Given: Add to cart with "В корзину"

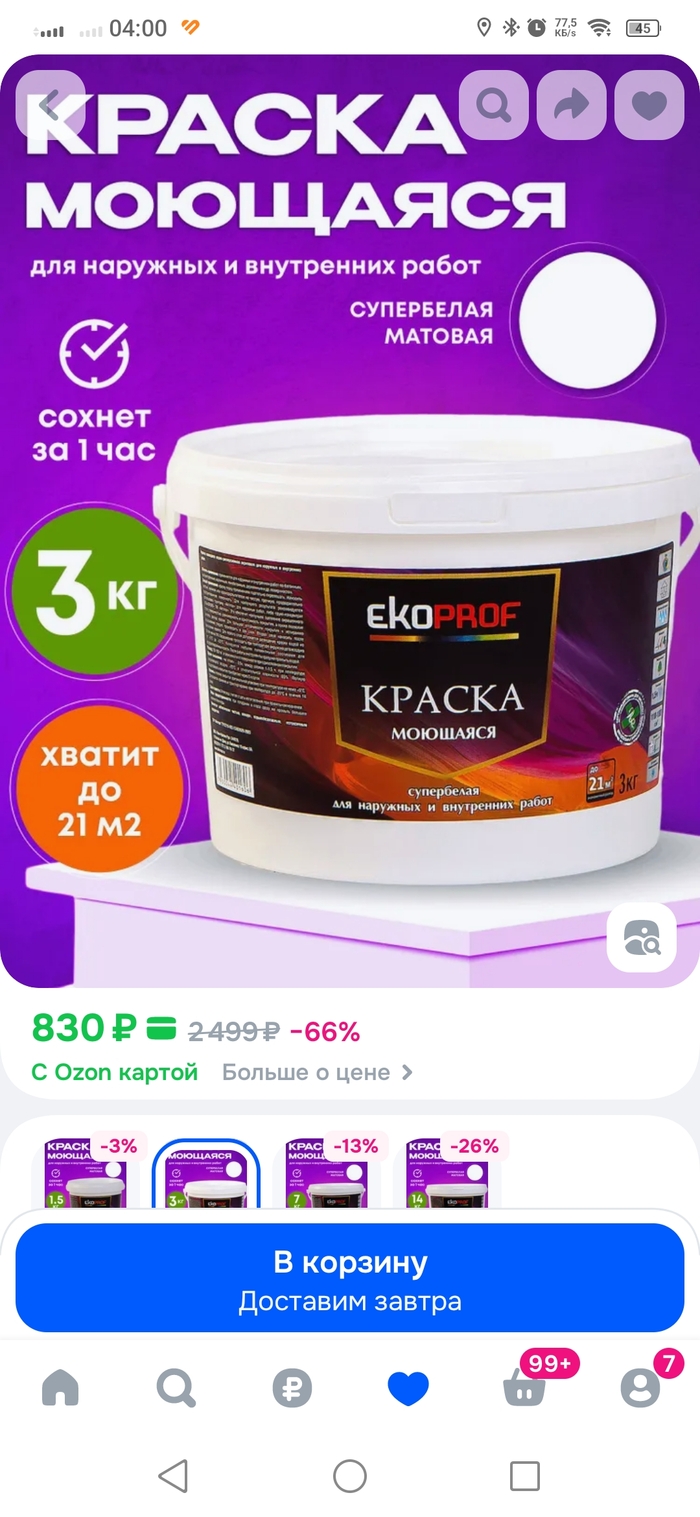Looking at the screenshot, I should point(350,1278).
